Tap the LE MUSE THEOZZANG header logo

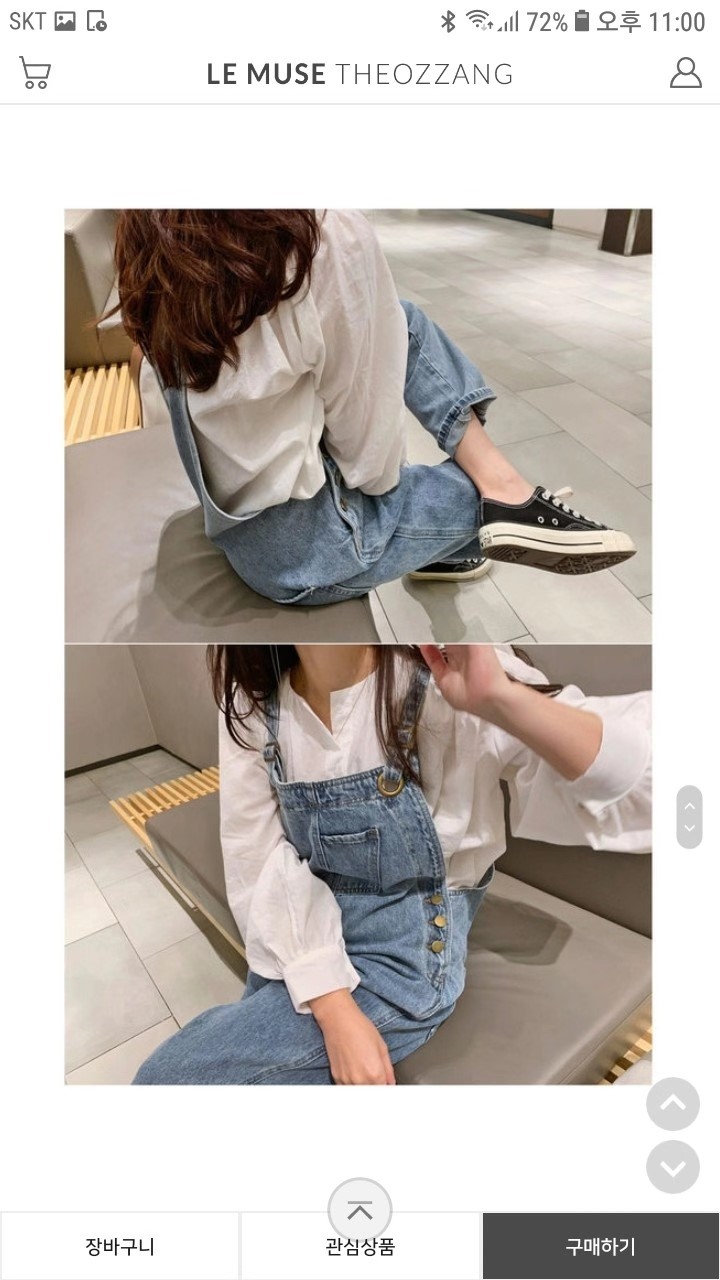click(360, 74)
